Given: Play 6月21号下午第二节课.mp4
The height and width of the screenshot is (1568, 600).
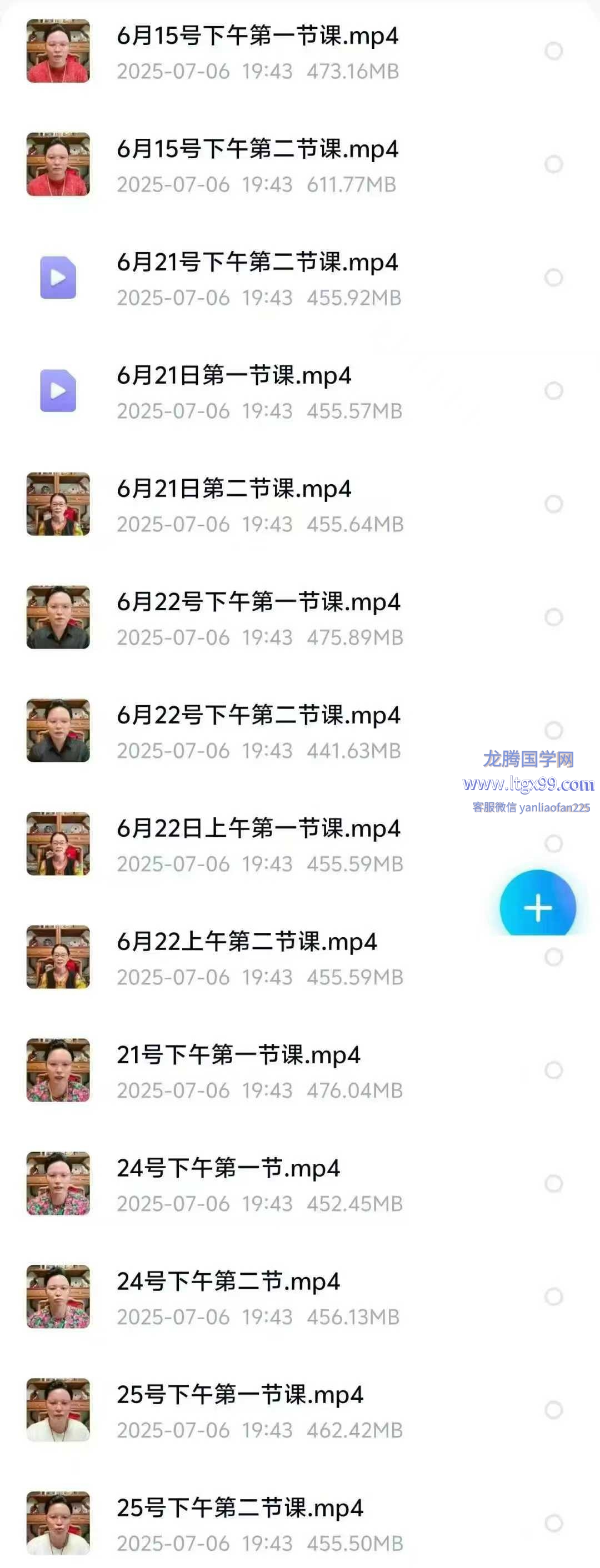Looking at the screenshot, I should (x=257, y=263).
